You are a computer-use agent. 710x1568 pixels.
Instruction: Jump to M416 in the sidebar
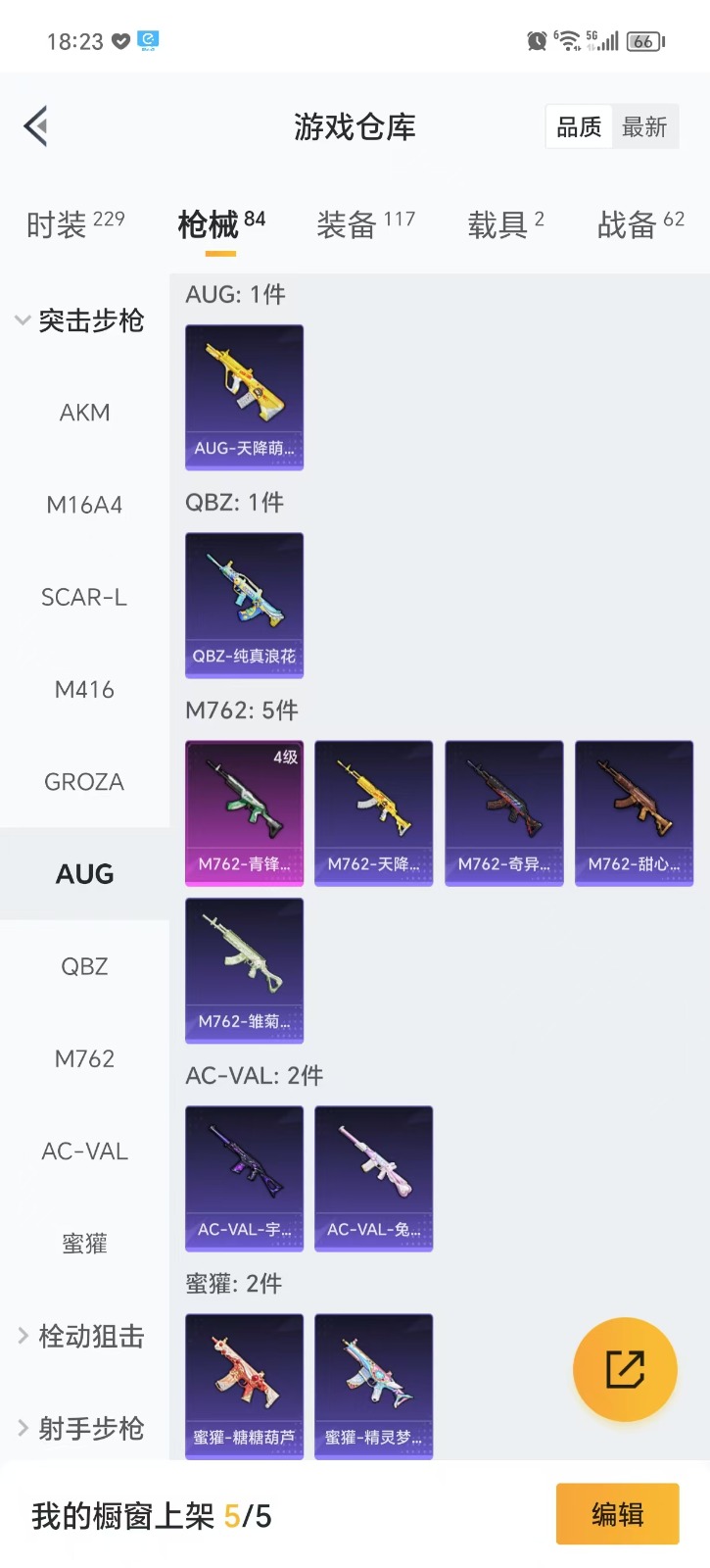point(84,690)
